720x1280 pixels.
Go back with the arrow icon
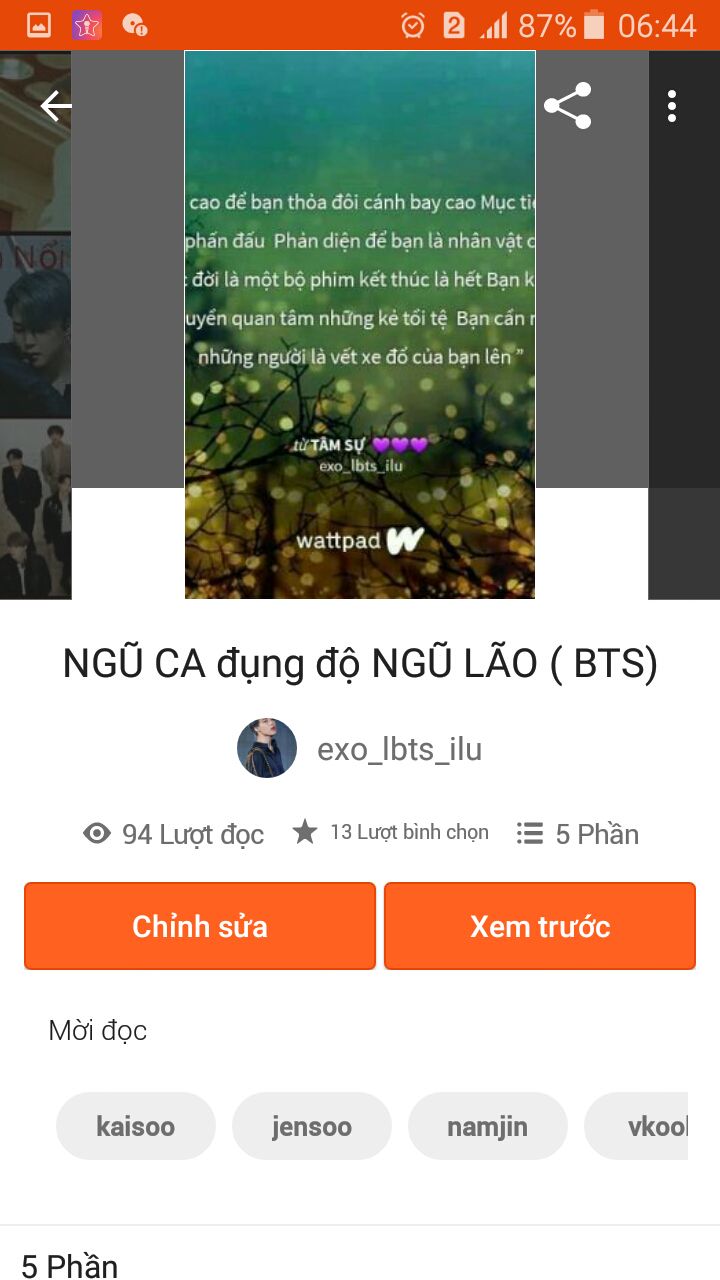click(x=56, y=105)
